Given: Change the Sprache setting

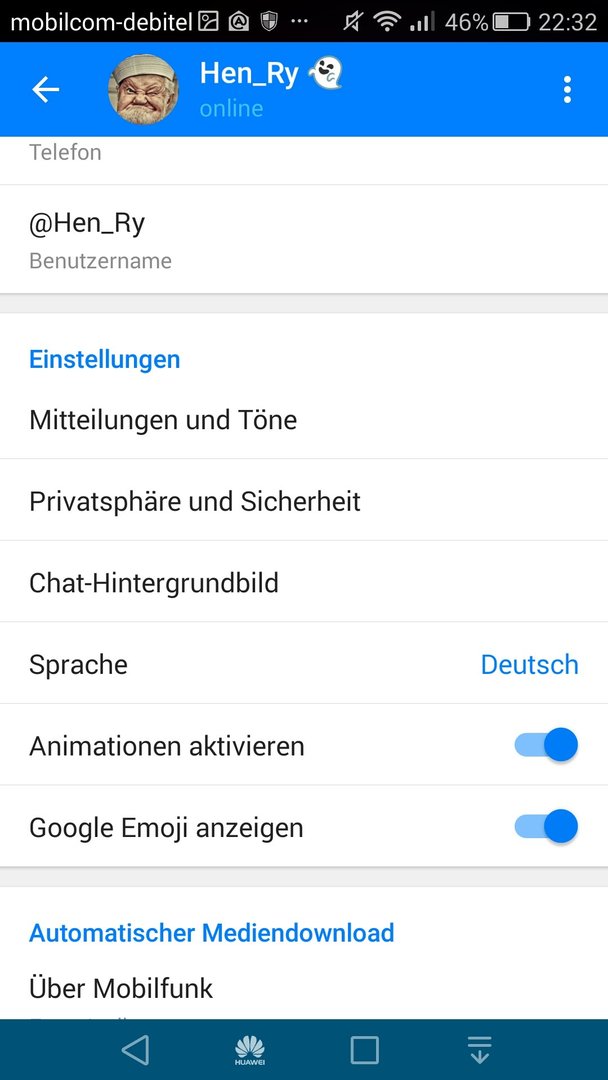Looking at the screenshot, I should click(x=304, y=663).
